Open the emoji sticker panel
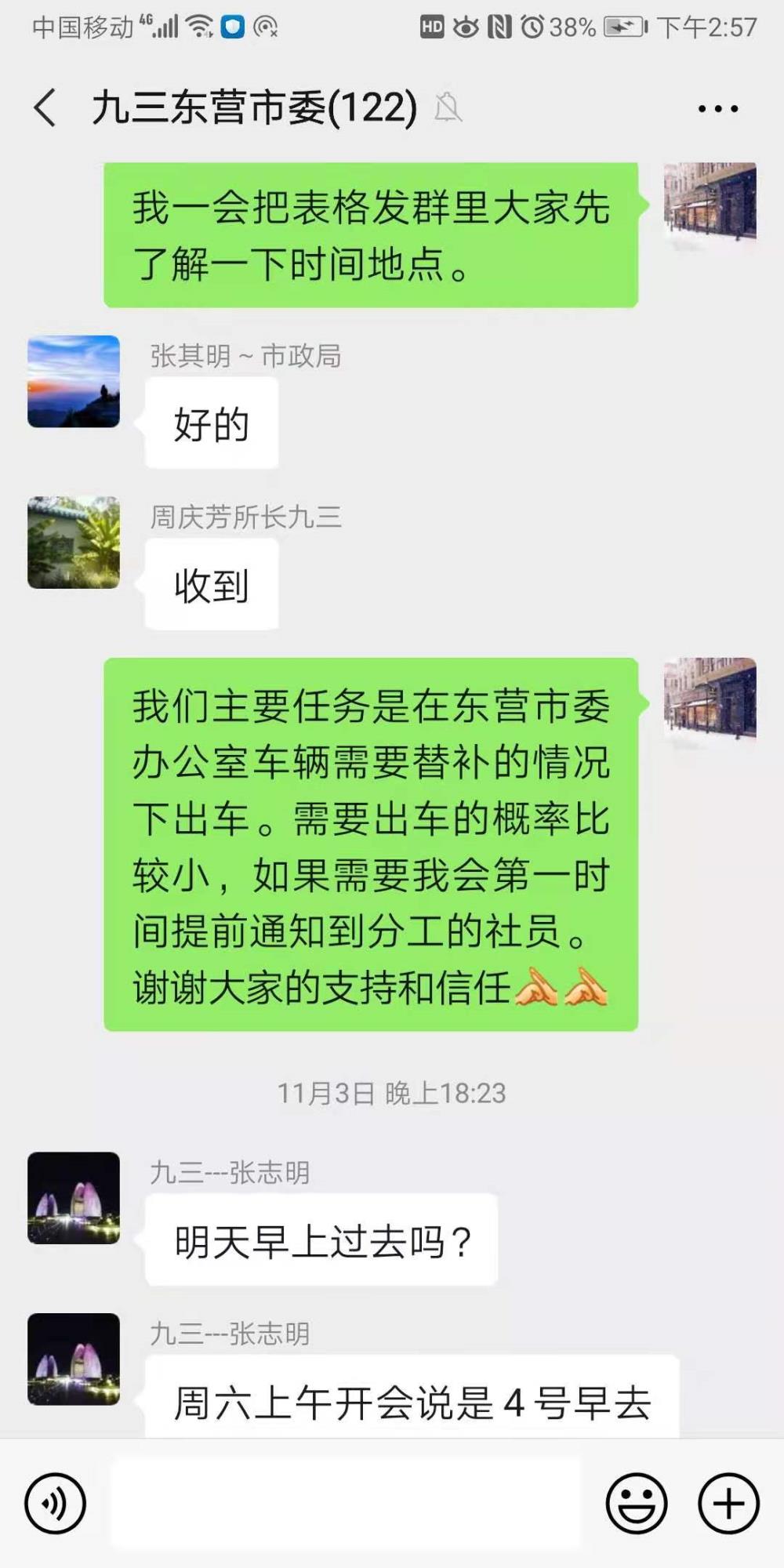This screenshot has height=1568, width=784. 637,1503
